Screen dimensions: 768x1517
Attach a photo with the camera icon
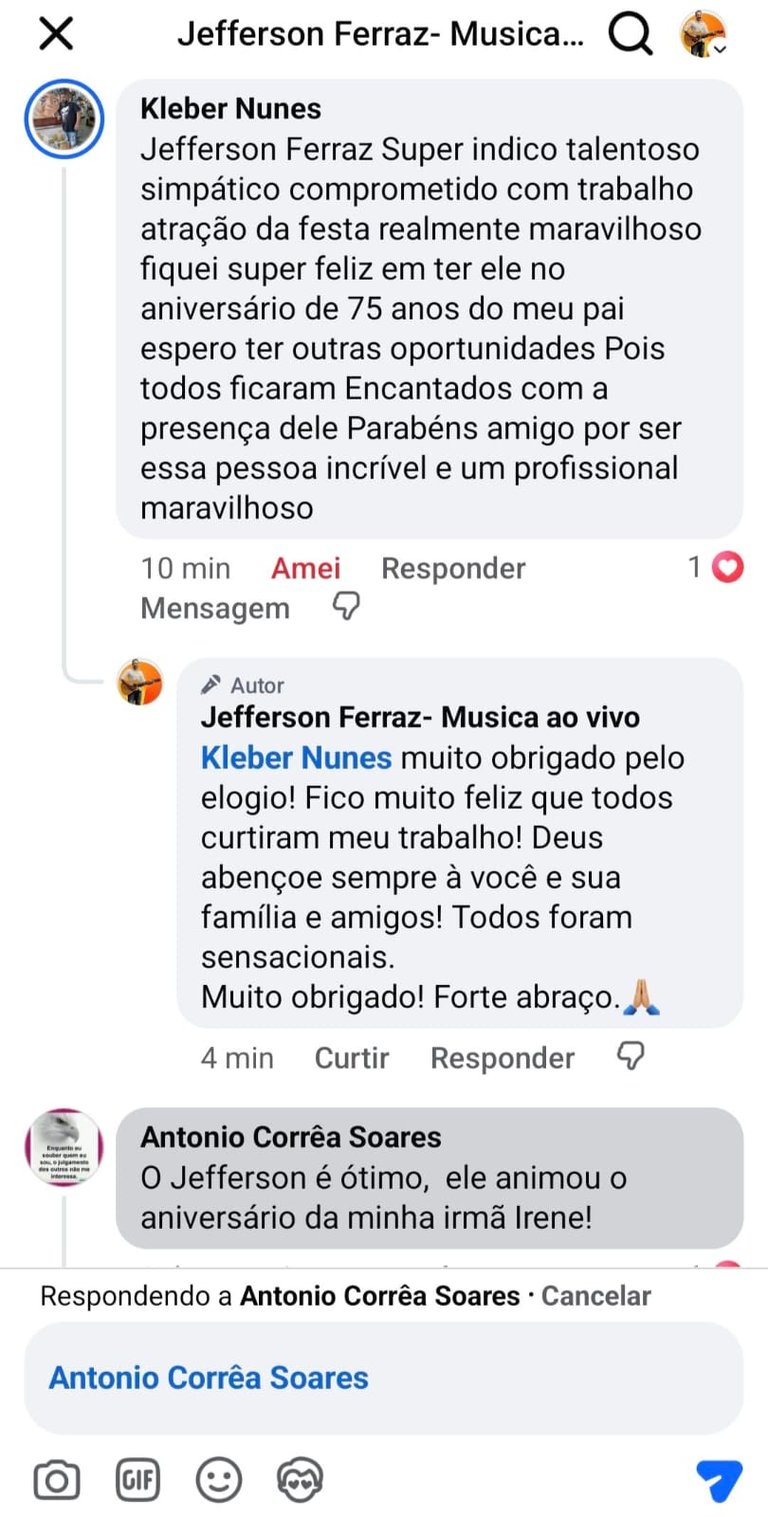pyautogui.click(x=57, y=1479)
